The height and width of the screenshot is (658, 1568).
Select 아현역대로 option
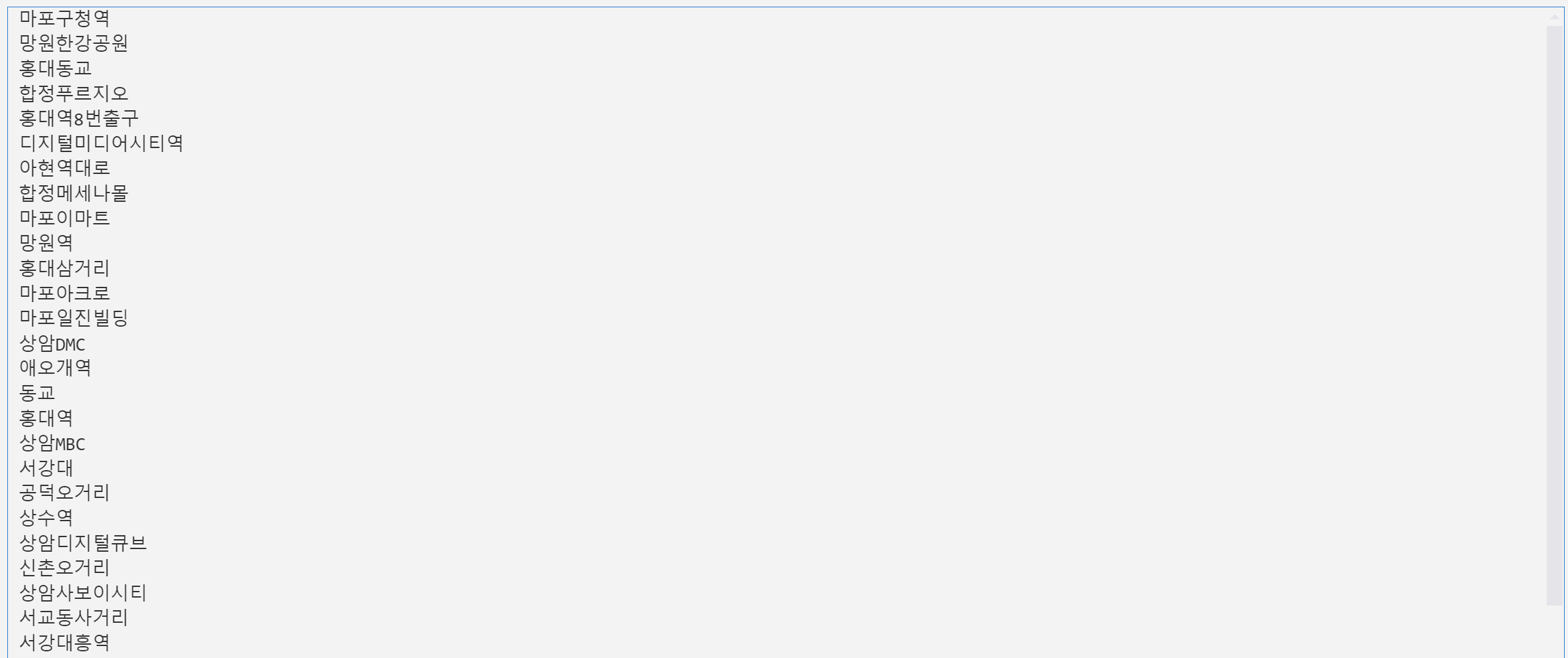[64, 168]
